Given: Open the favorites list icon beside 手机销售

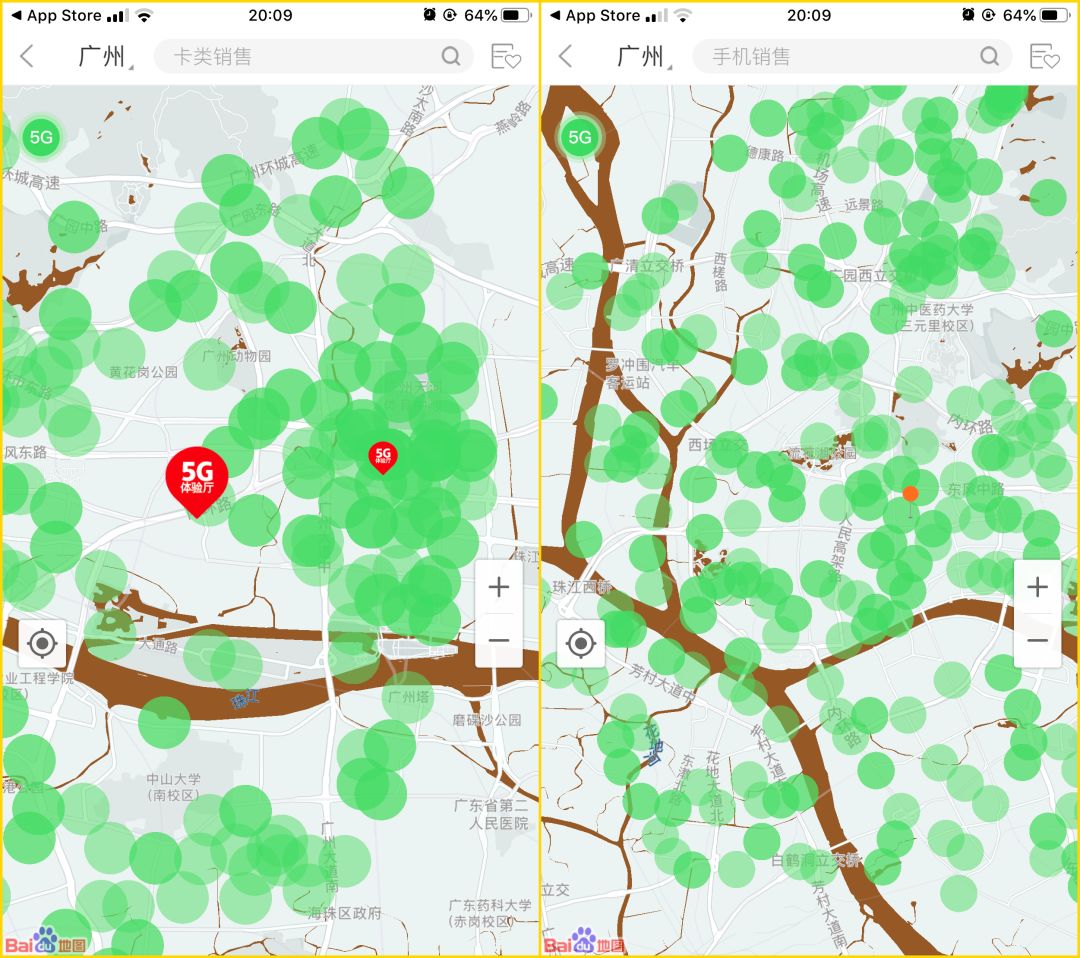Looking at the screenshot, I should pyautogui.click(x=1044, y=57).
